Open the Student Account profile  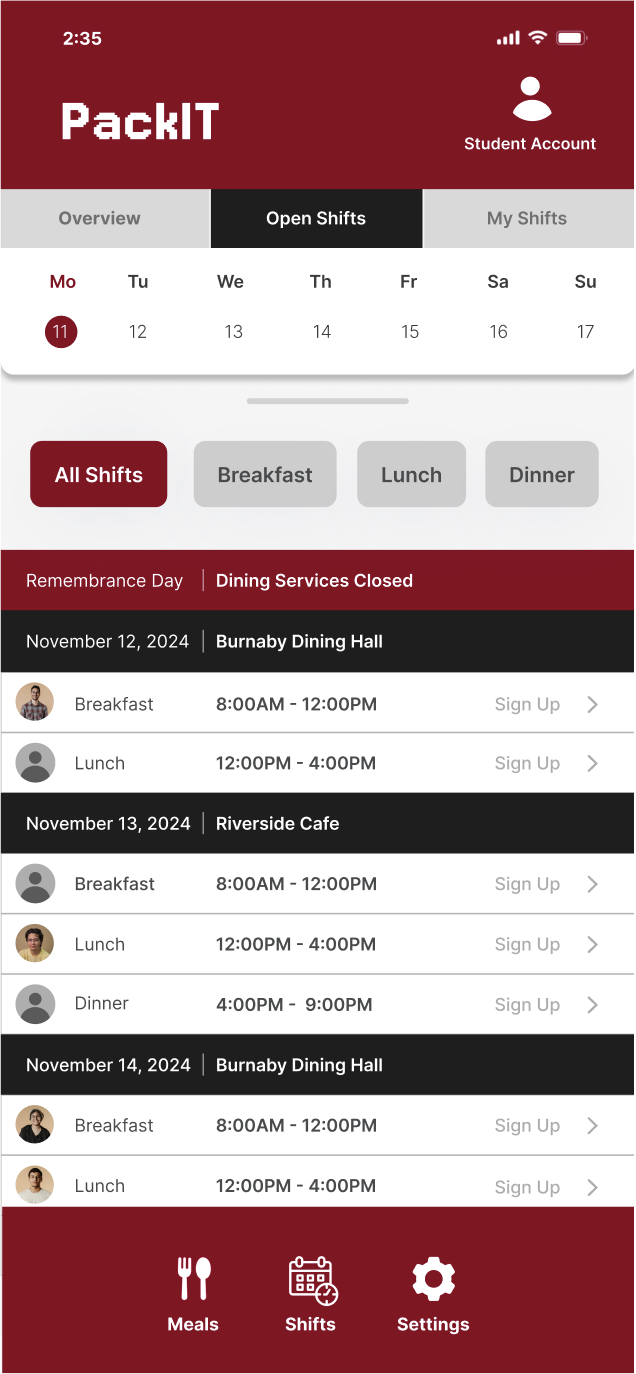(530, 114)
